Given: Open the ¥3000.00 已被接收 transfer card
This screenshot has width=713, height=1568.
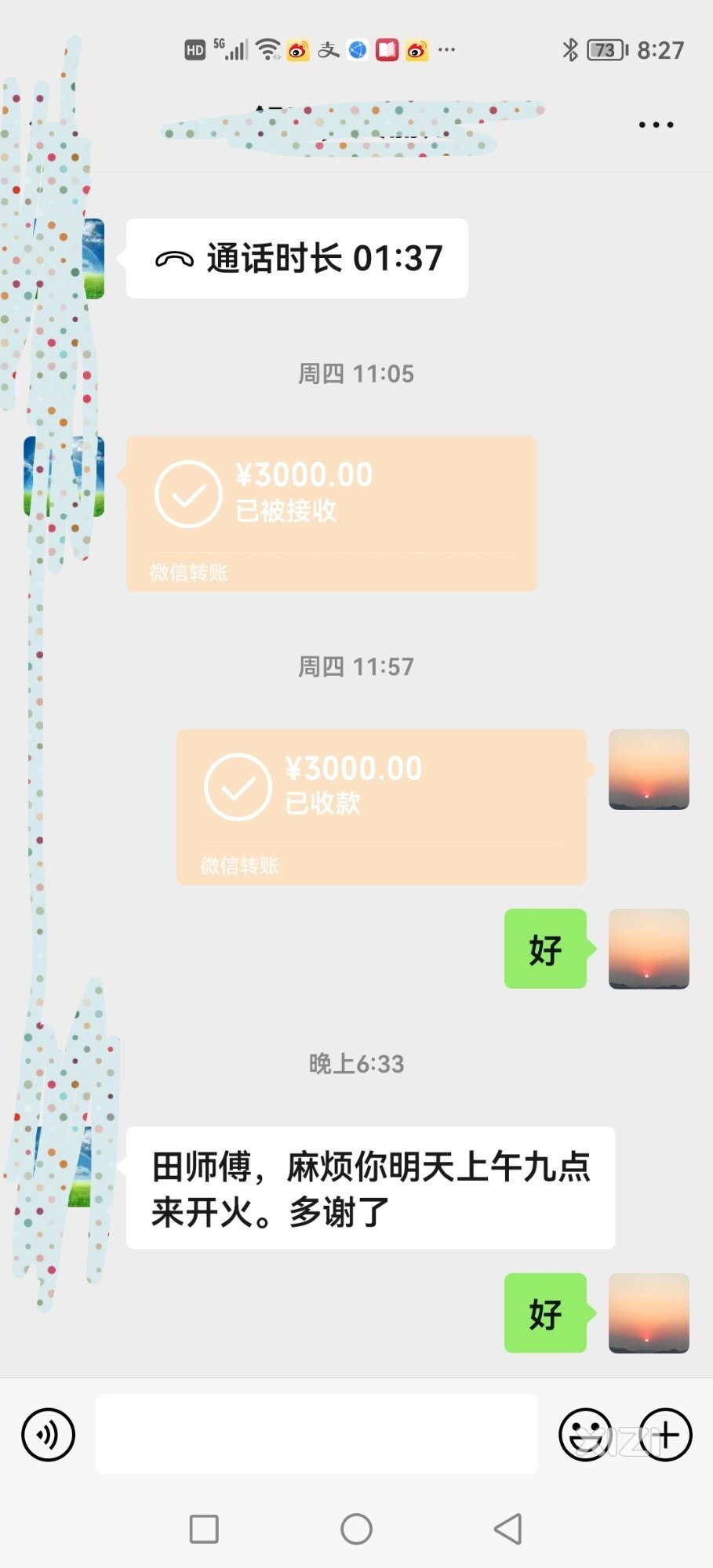Looking at the screenshot, I should point(331,514).
